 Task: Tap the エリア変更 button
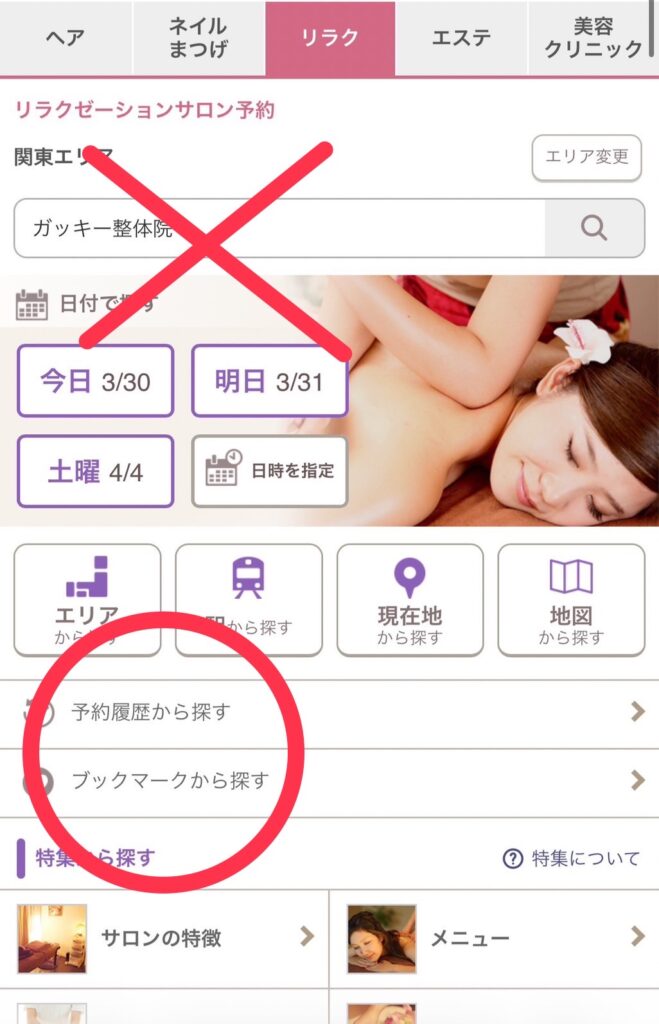click(586, 157)
